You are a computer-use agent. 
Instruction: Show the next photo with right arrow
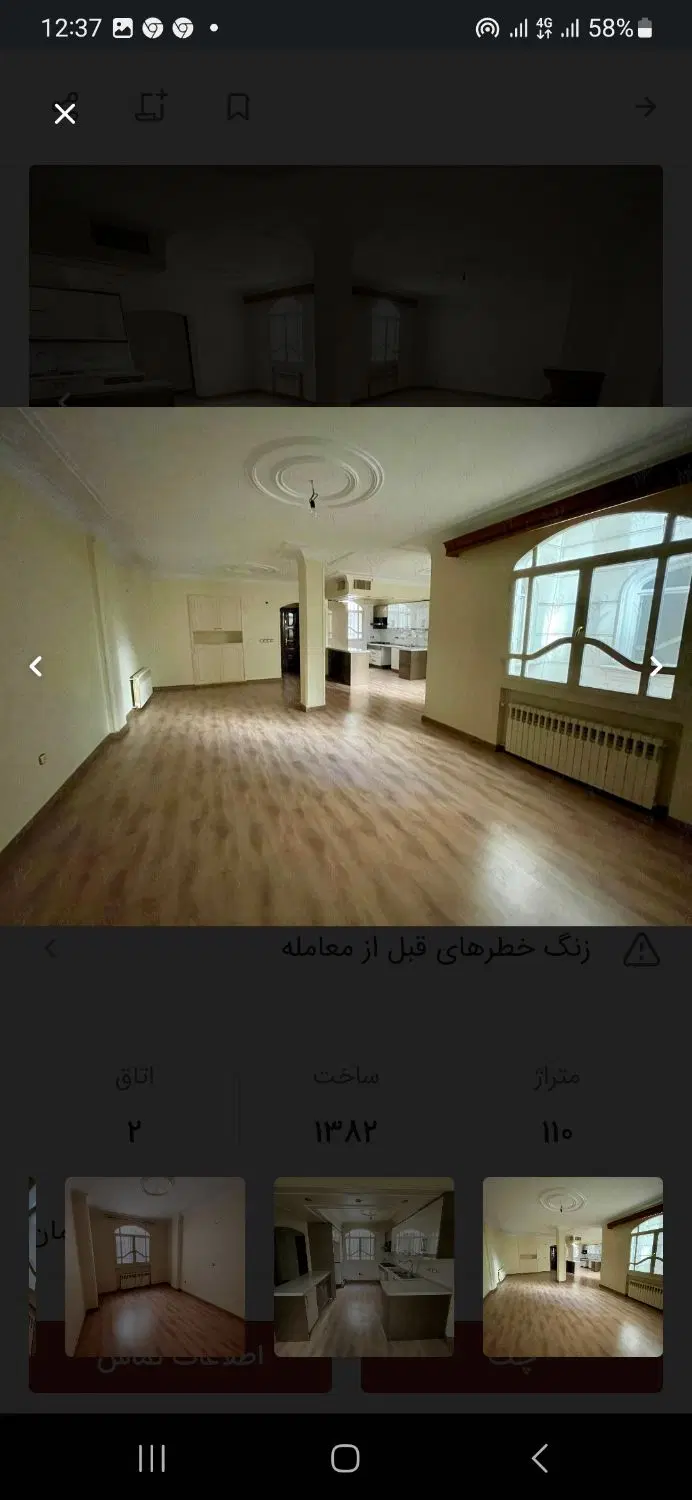point(656,666)
